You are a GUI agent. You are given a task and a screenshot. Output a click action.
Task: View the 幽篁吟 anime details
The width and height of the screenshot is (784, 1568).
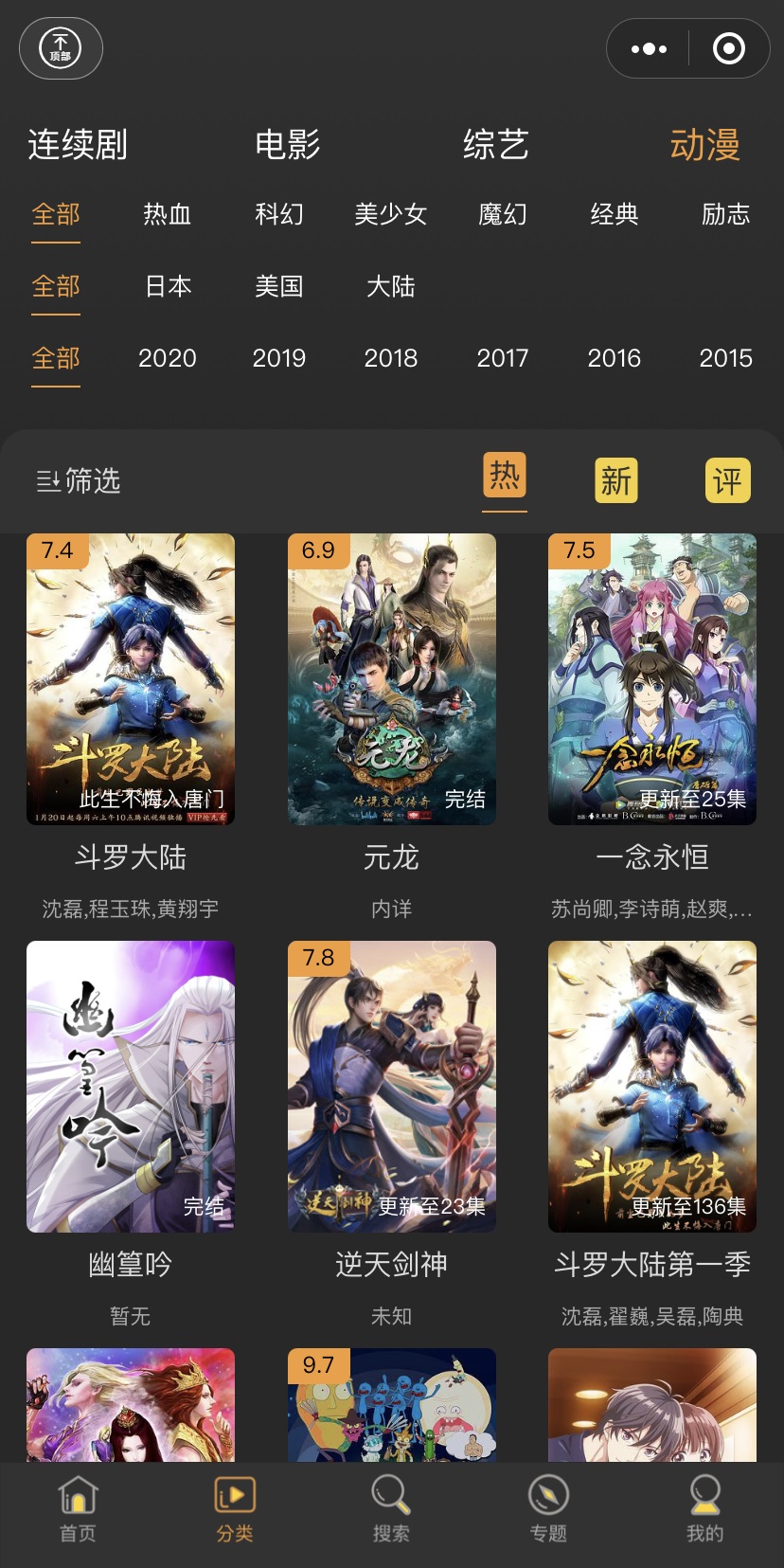tap(131, 1087)
